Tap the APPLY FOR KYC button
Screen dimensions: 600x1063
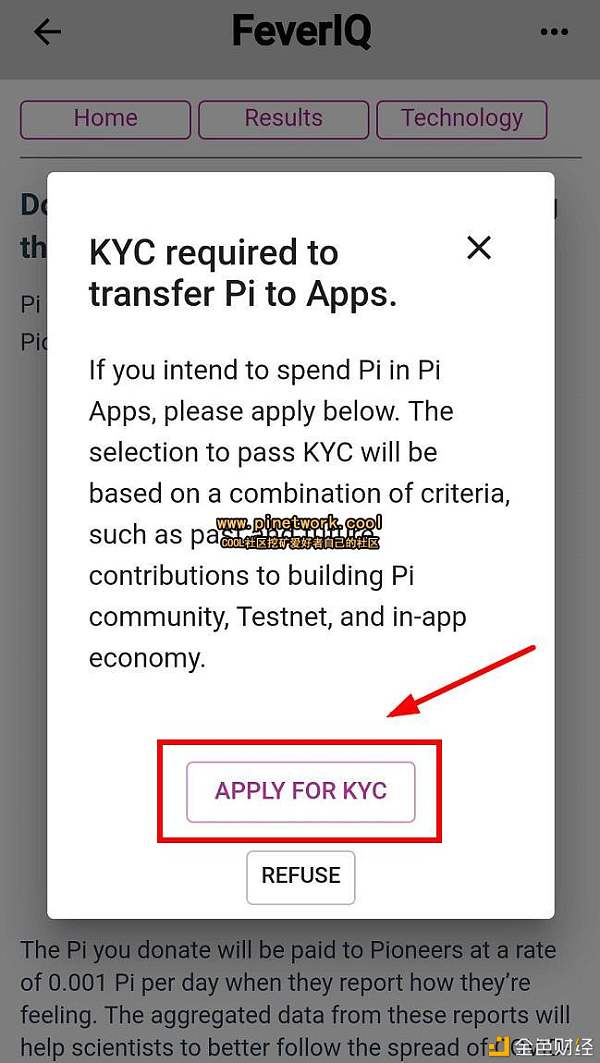coord(300,791)
